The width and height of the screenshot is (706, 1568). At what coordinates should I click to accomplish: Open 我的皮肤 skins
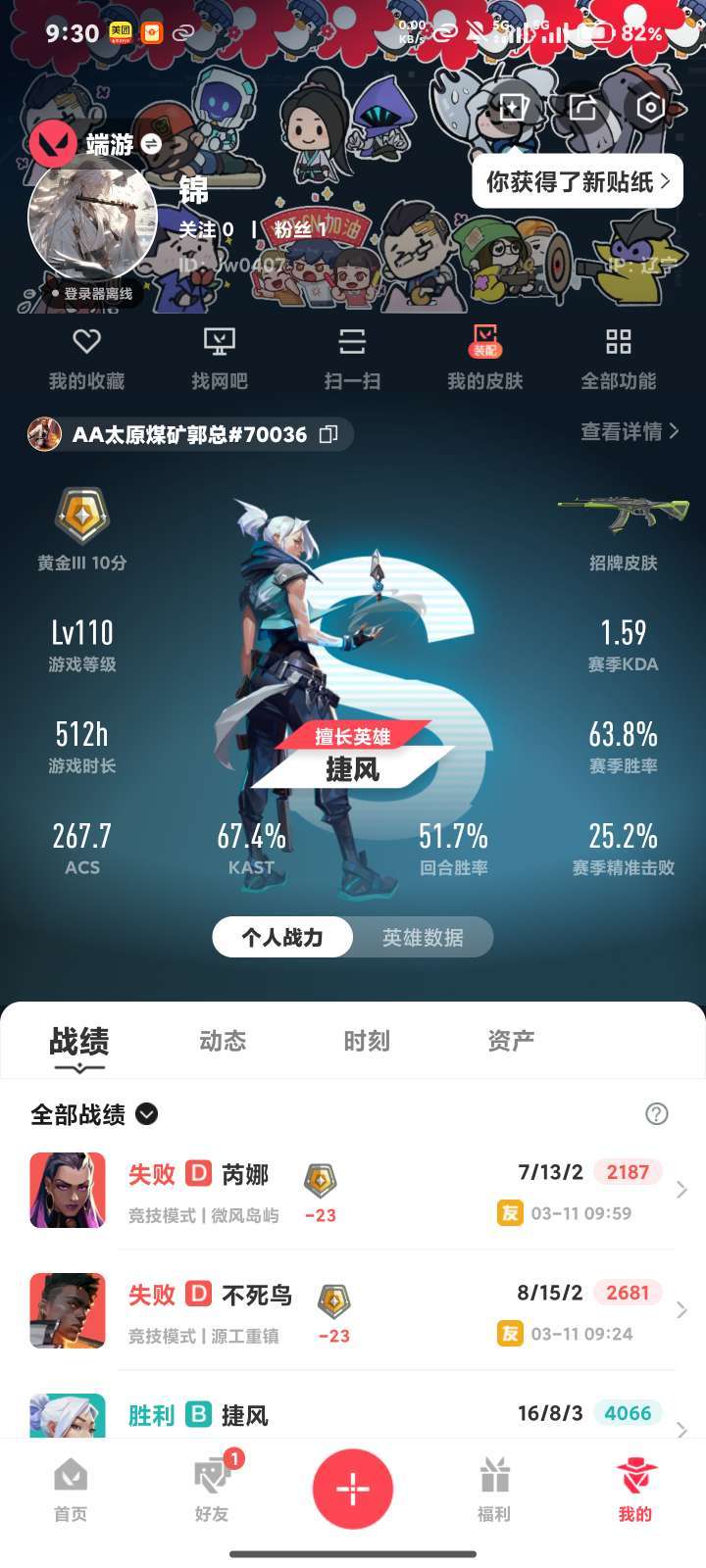485,359
